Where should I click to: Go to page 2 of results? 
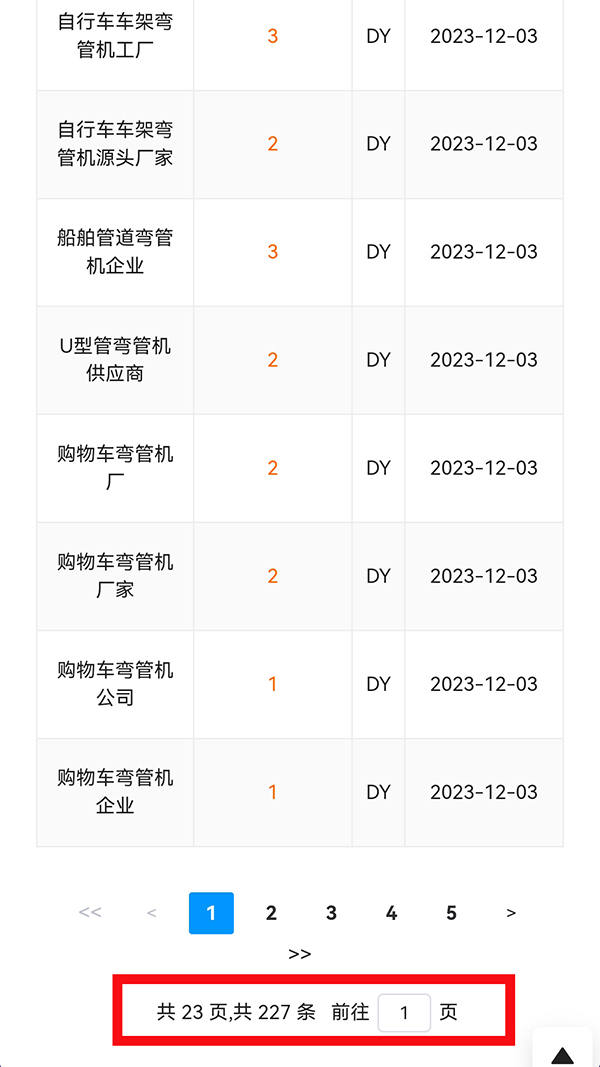coord(271,913)
